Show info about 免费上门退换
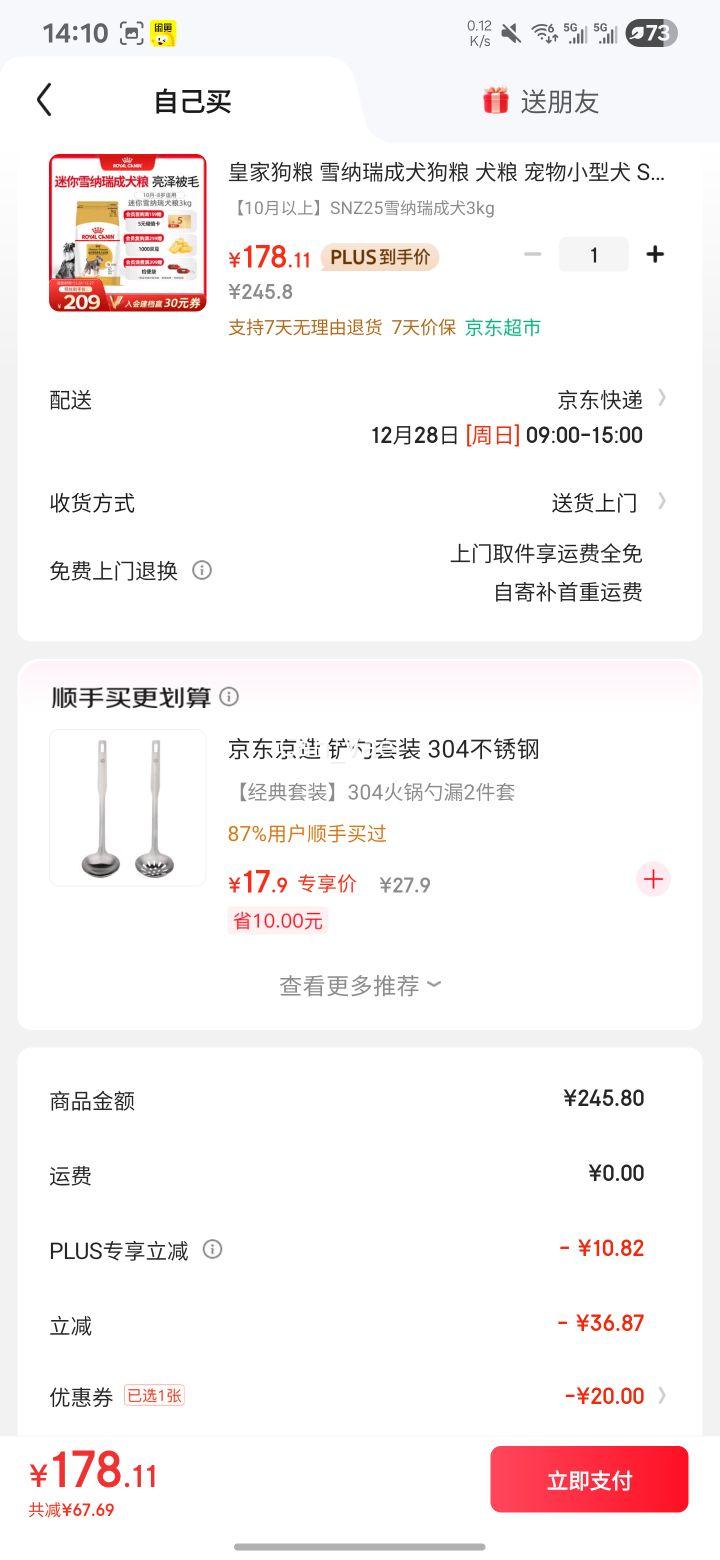The image size is (720, 1560). [202, 570]
